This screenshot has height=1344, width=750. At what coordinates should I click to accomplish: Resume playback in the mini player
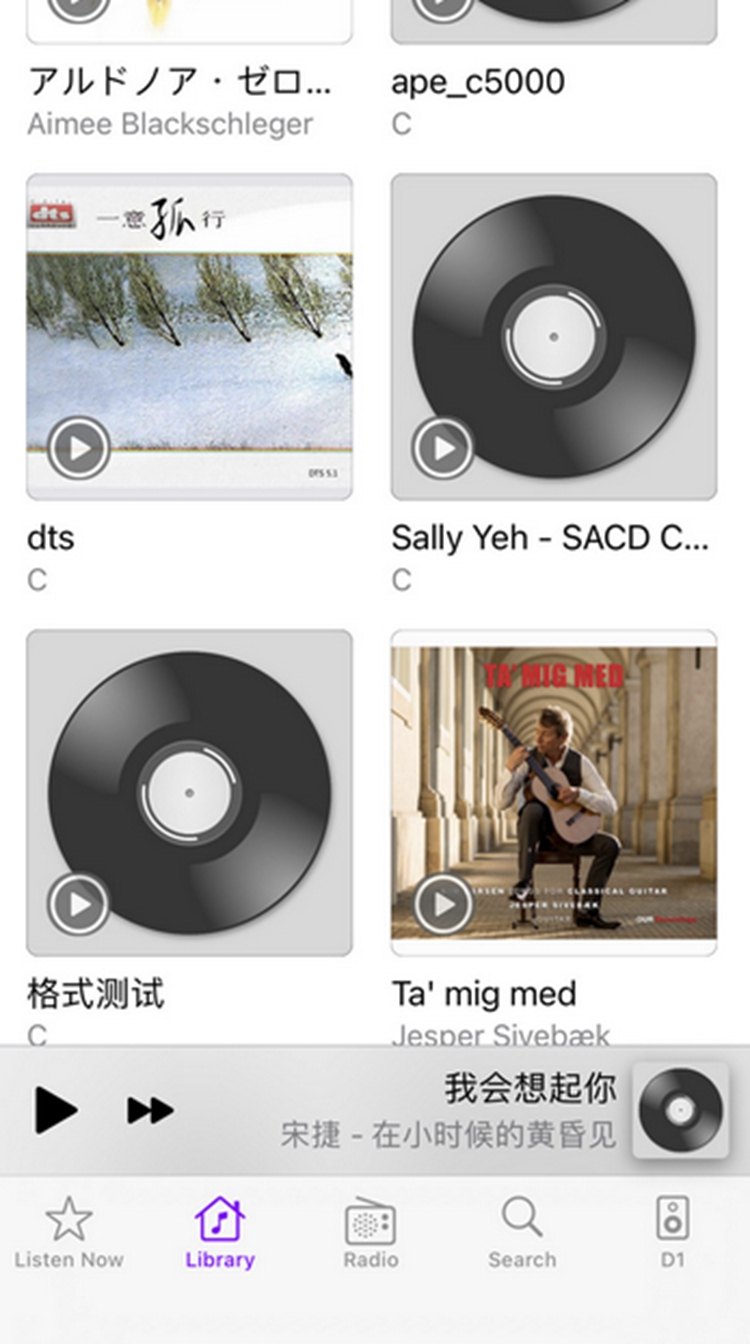[x=56, y=1110]
